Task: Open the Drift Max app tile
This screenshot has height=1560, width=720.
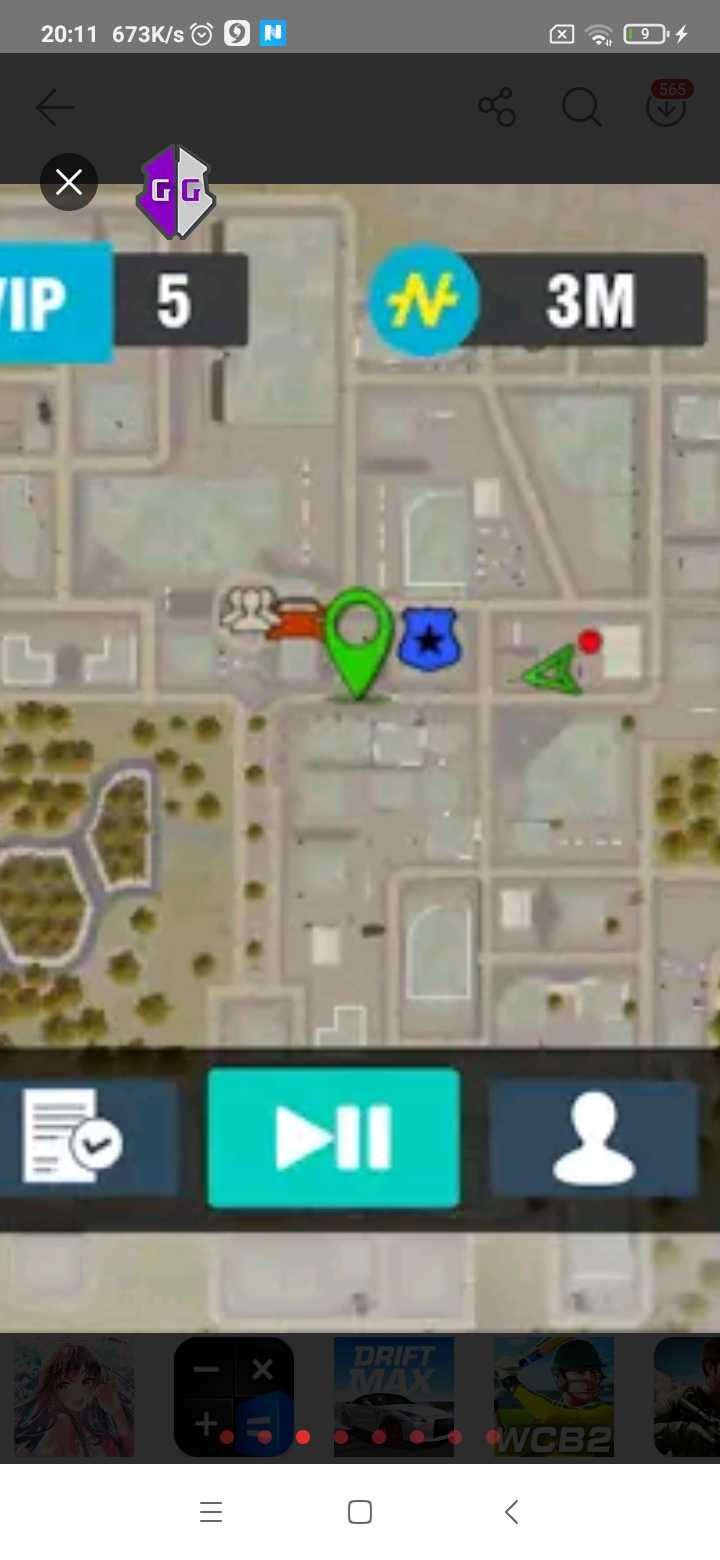Action: pyautogui.click(x=394, y=1397)
